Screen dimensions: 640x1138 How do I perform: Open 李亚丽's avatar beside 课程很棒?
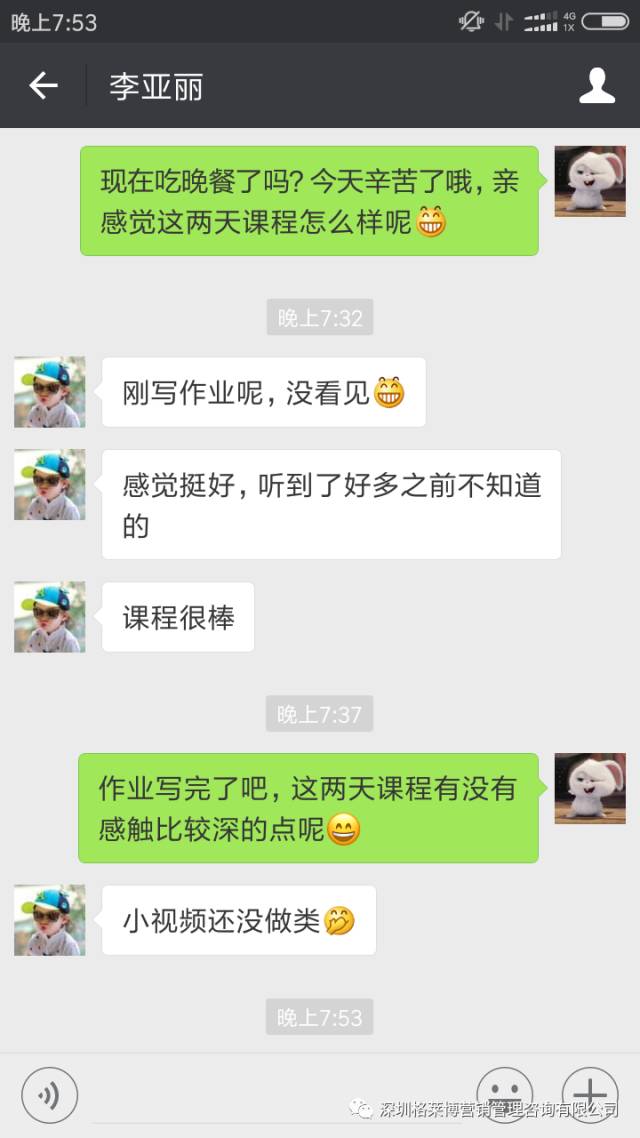click(50, 617)
